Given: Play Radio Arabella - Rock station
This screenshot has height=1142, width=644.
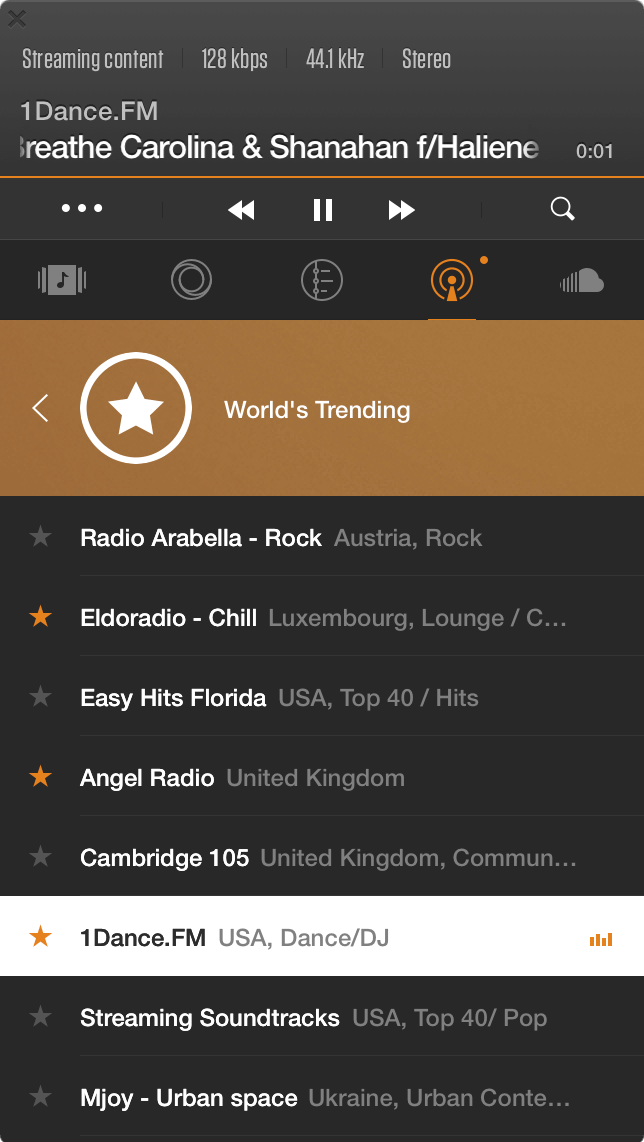Looking at the screenshot, I should pyautogui.click(x=201, y=538).
